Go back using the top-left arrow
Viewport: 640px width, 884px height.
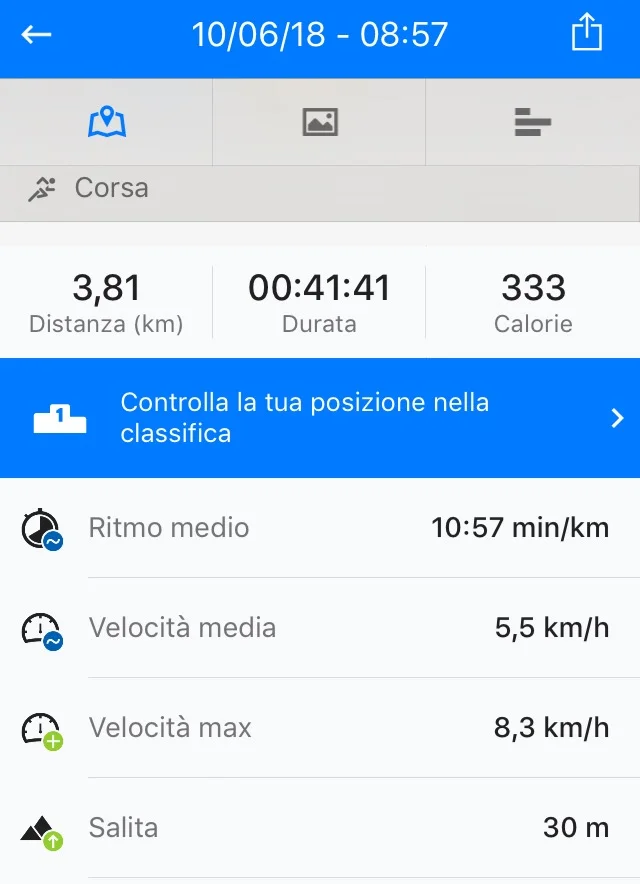click(37, 35)
